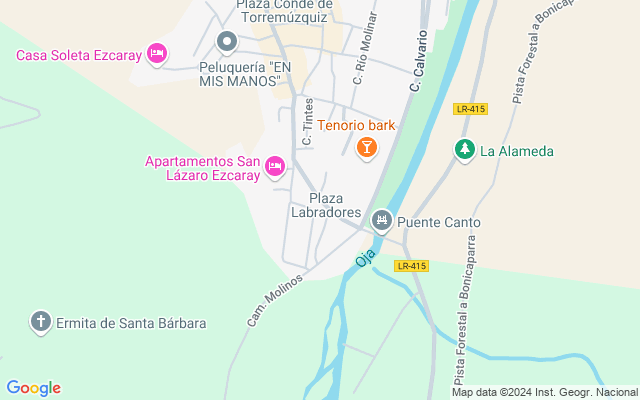Open La Alameda park marker
The image size is (640, 400).
(464, 151)
